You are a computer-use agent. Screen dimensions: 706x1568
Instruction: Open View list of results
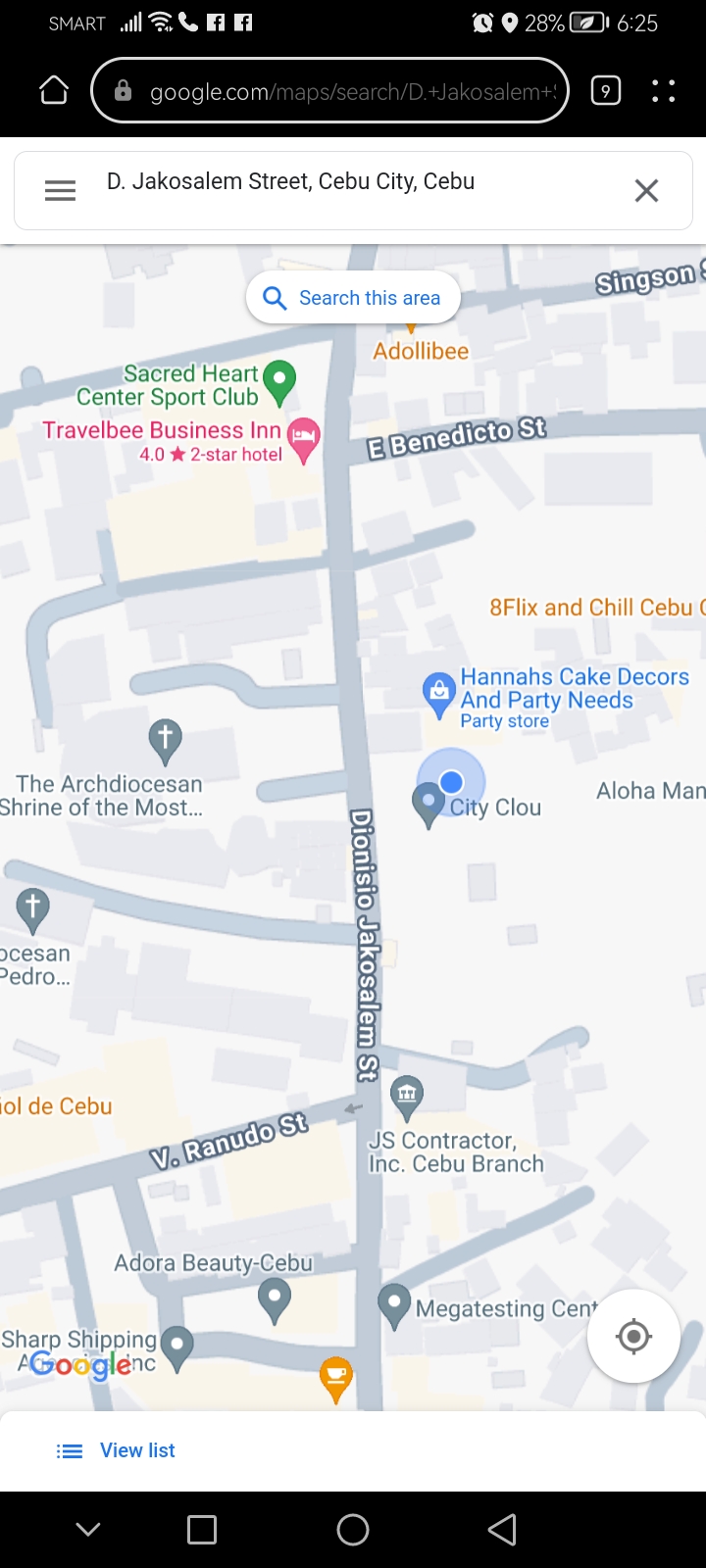coord(116,1450)
